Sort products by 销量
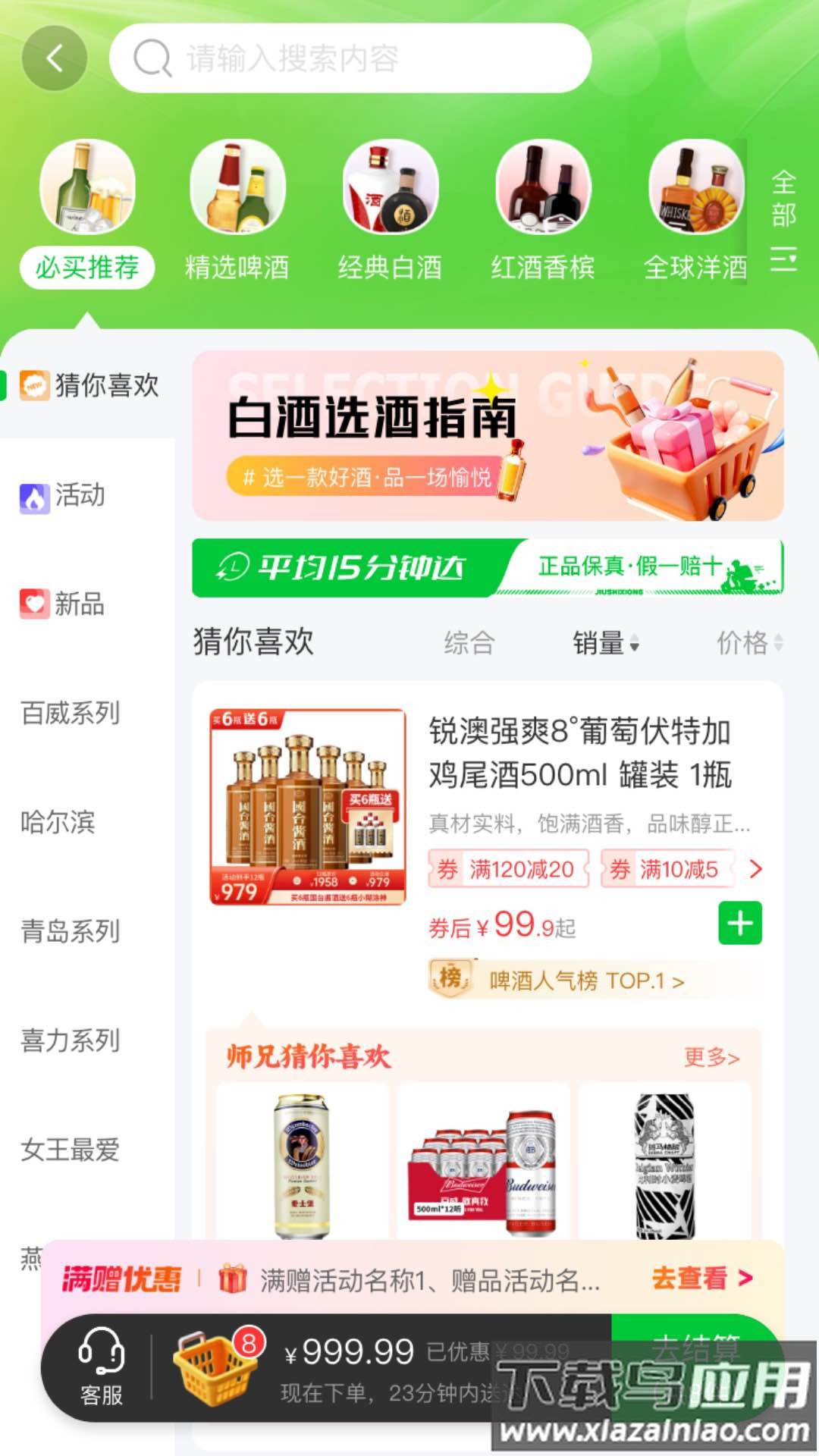 pos(605,643)
